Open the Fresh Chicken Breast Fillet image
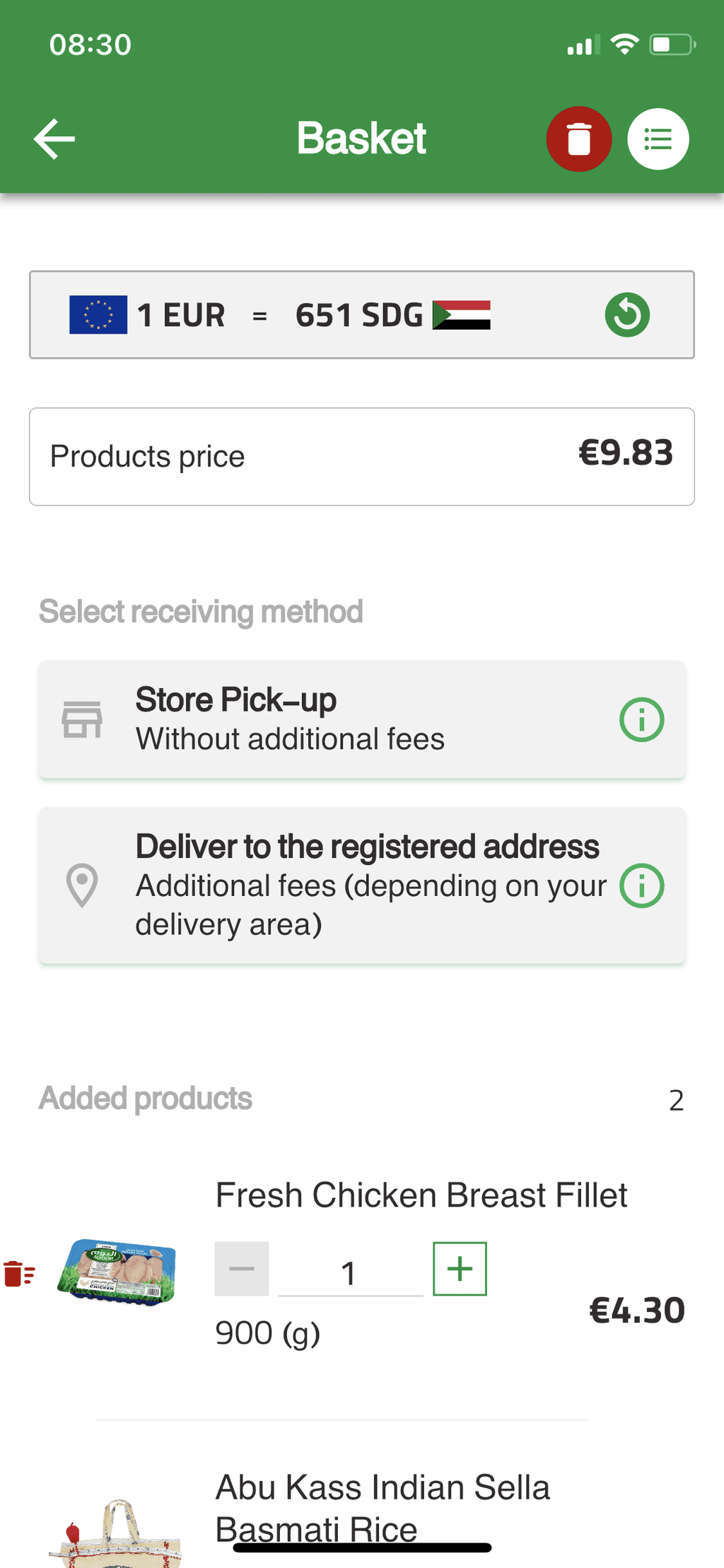Viewport: 724px width, 1568px height. coord(117,1272)
